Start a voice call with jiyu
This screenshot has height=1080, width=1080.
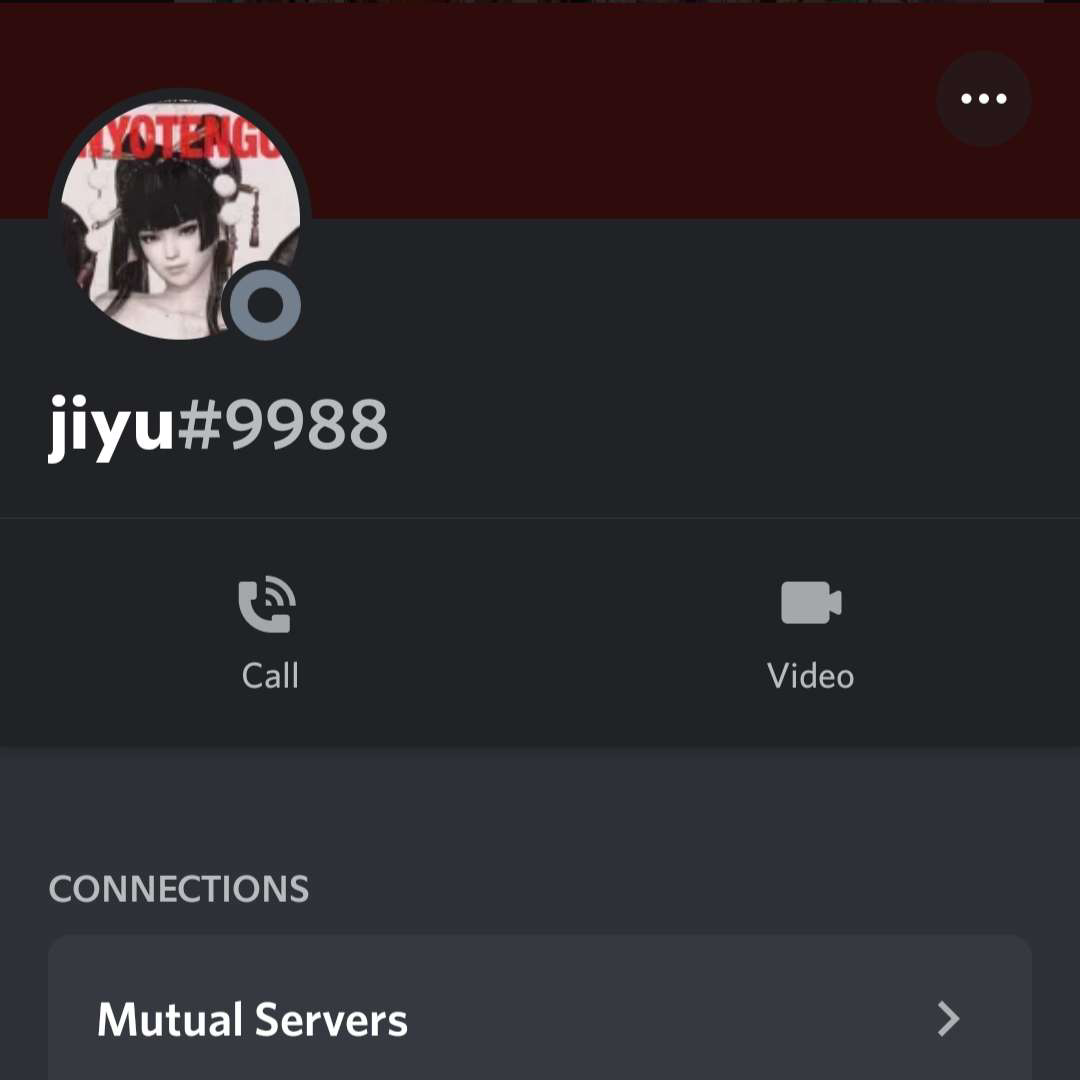(269, 632)
